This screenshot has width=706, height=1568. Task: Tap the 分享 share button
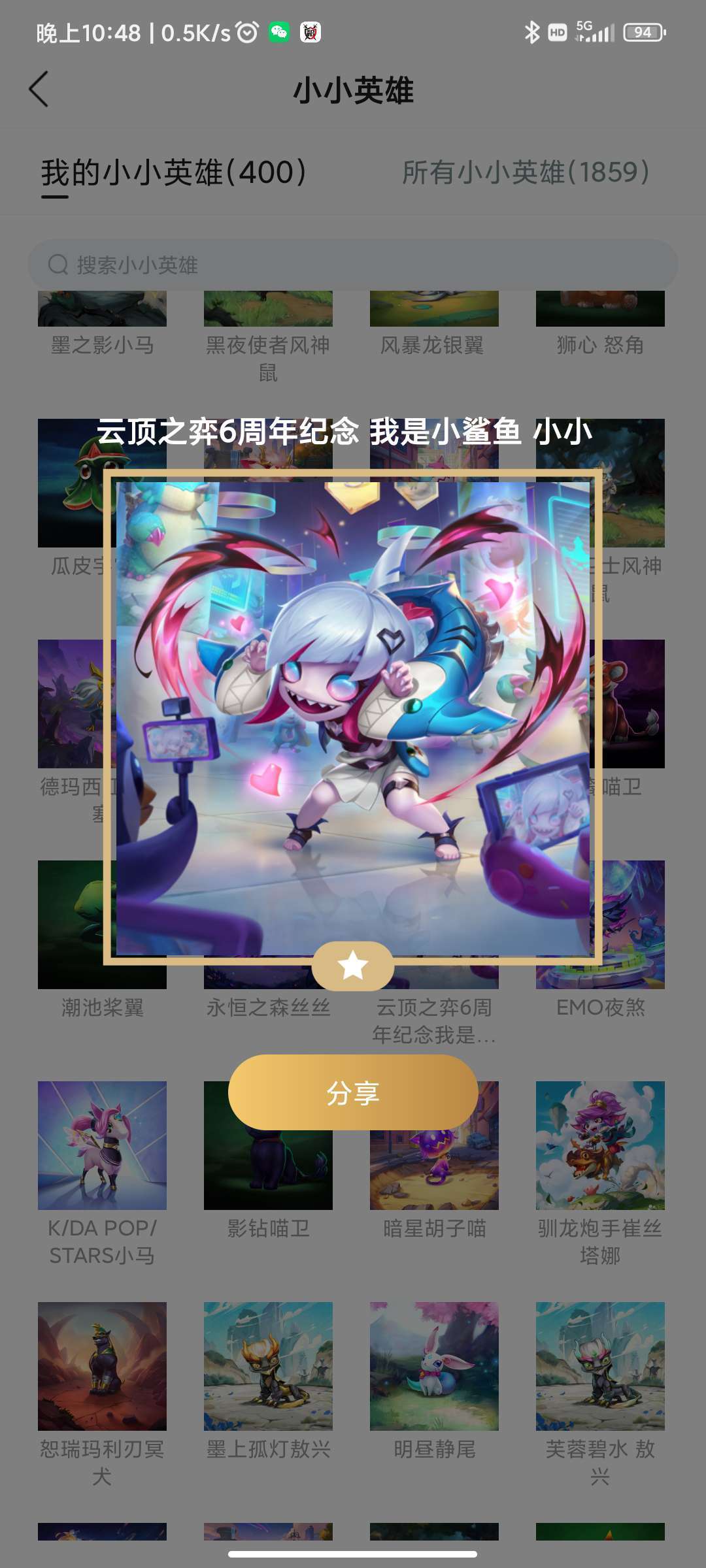(x=353, y=1092)
